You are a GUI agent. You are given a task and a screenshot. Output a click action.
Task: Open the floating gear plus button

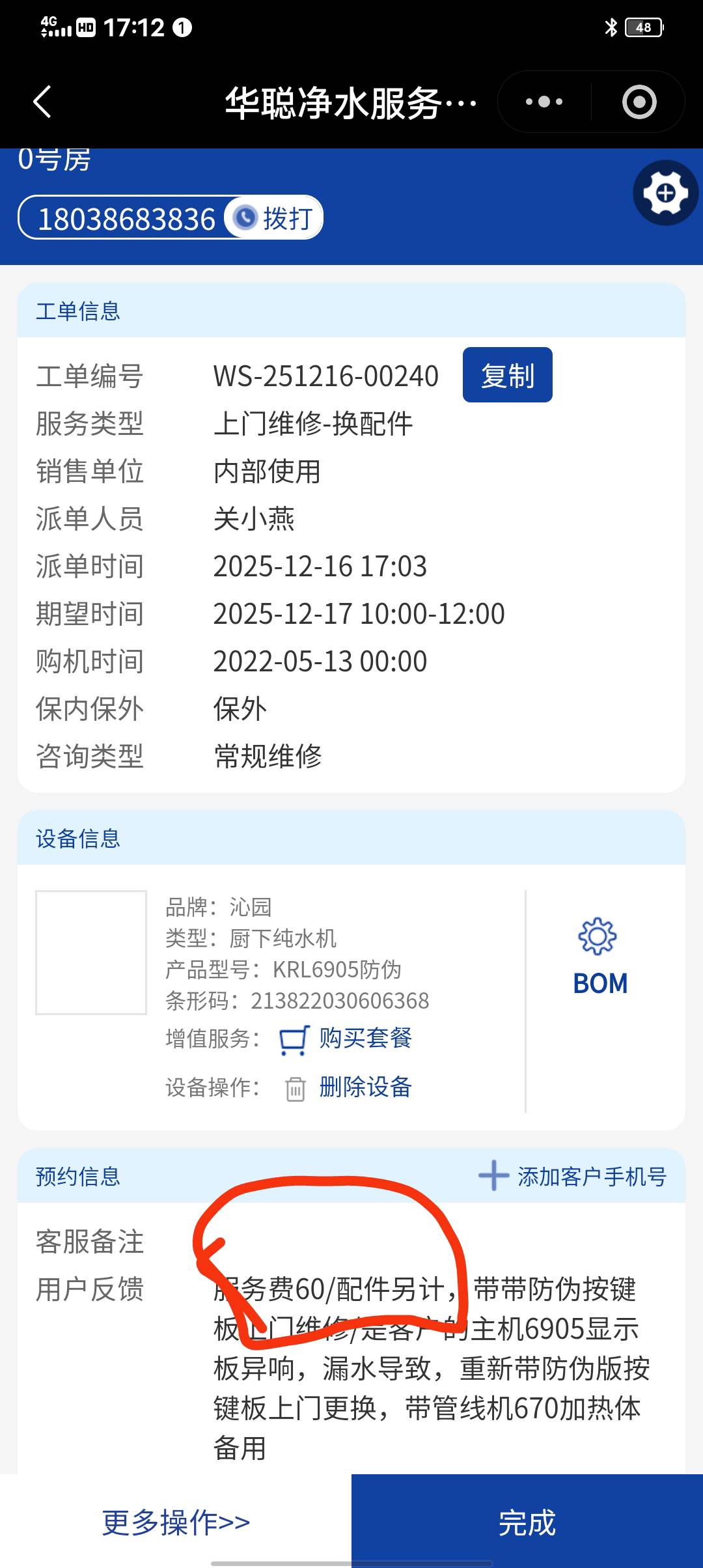665,193
